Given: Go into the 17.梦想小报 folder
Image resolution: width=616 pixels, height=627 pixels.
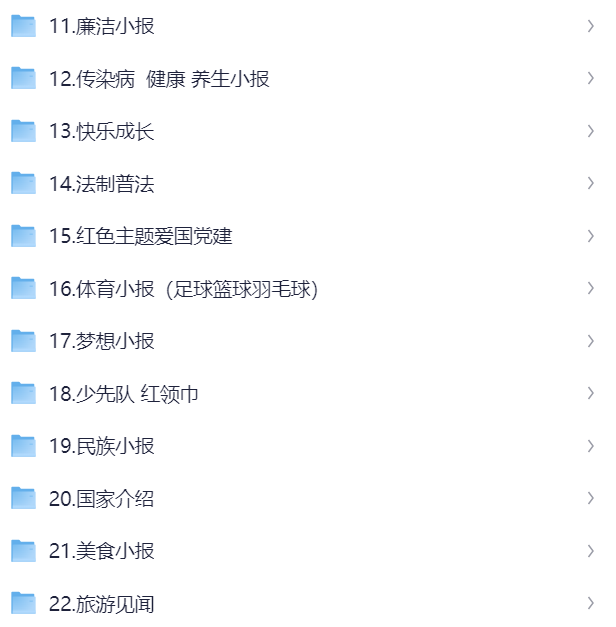Looking at the screenshot, I should 102,341.
